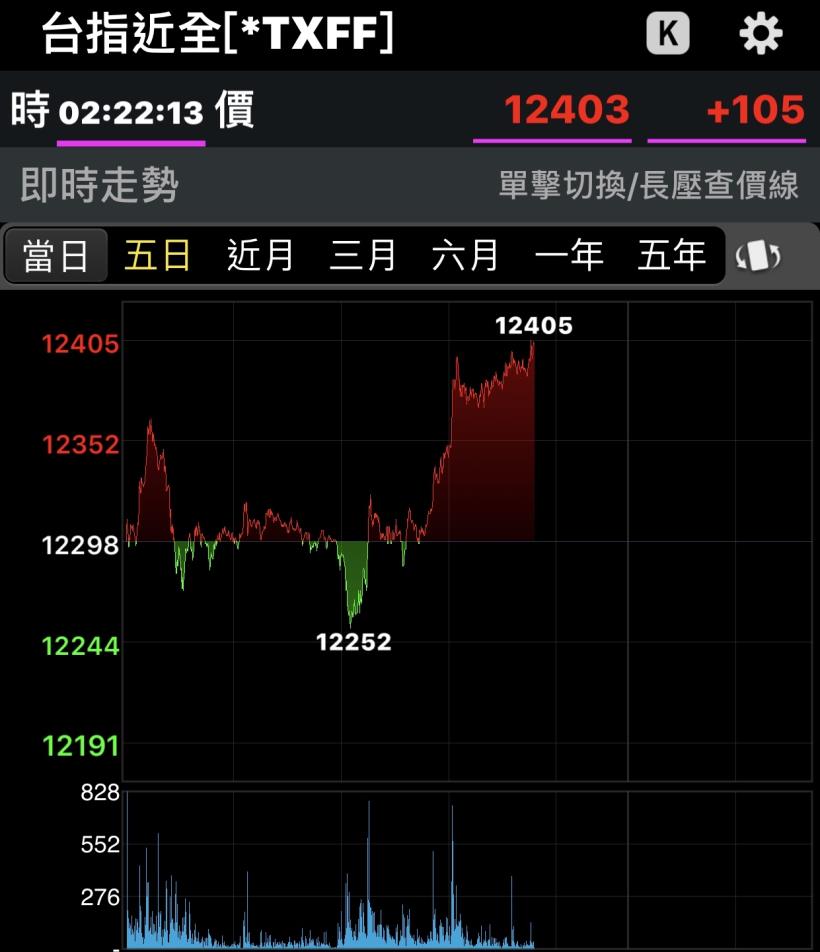Tap the rotate screen icon
Viewport: 820px width, 952px height.
tap(759, 257)
